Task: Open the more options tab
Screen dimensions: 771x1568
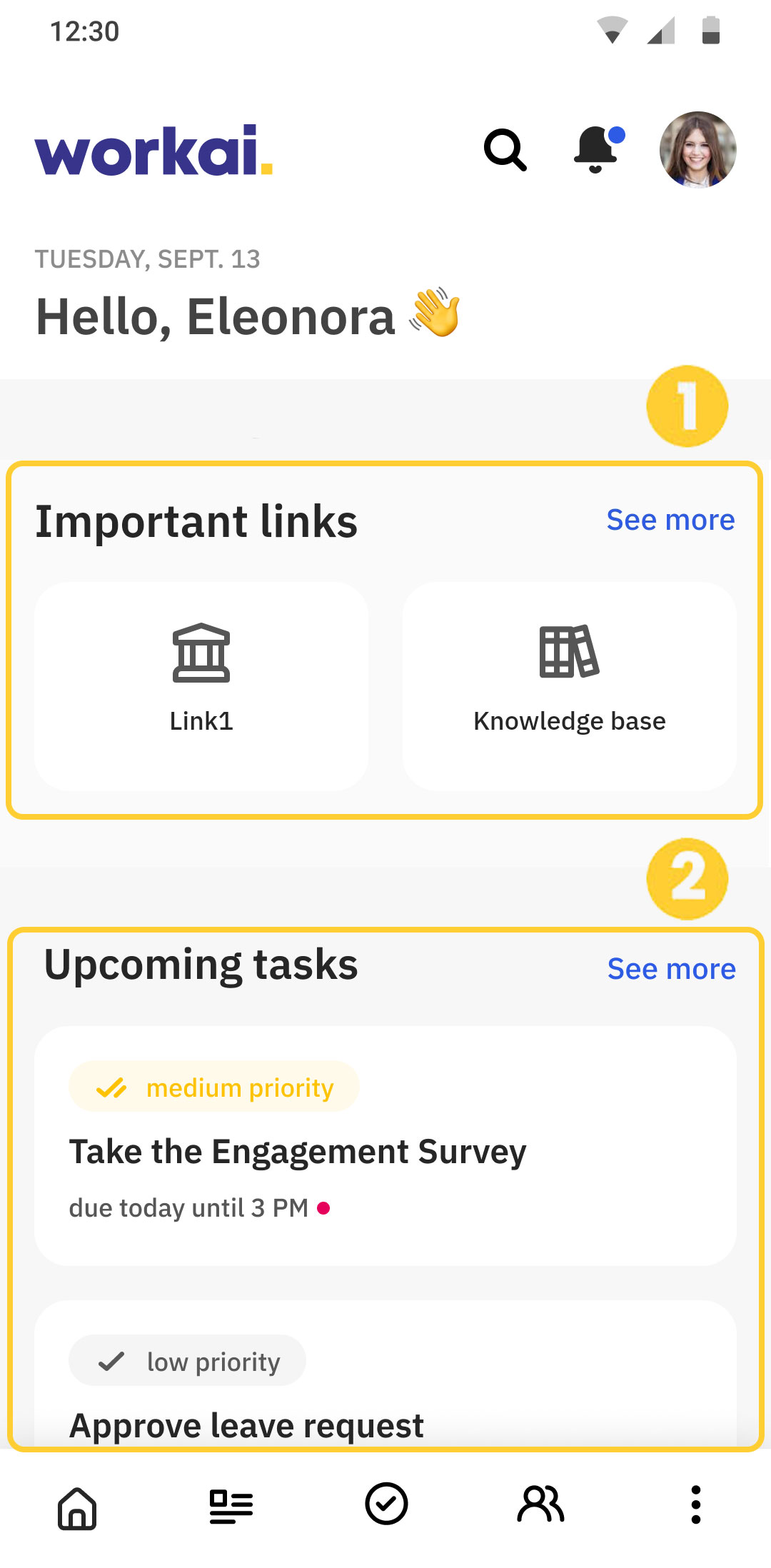Action: tap(695, 1505)
